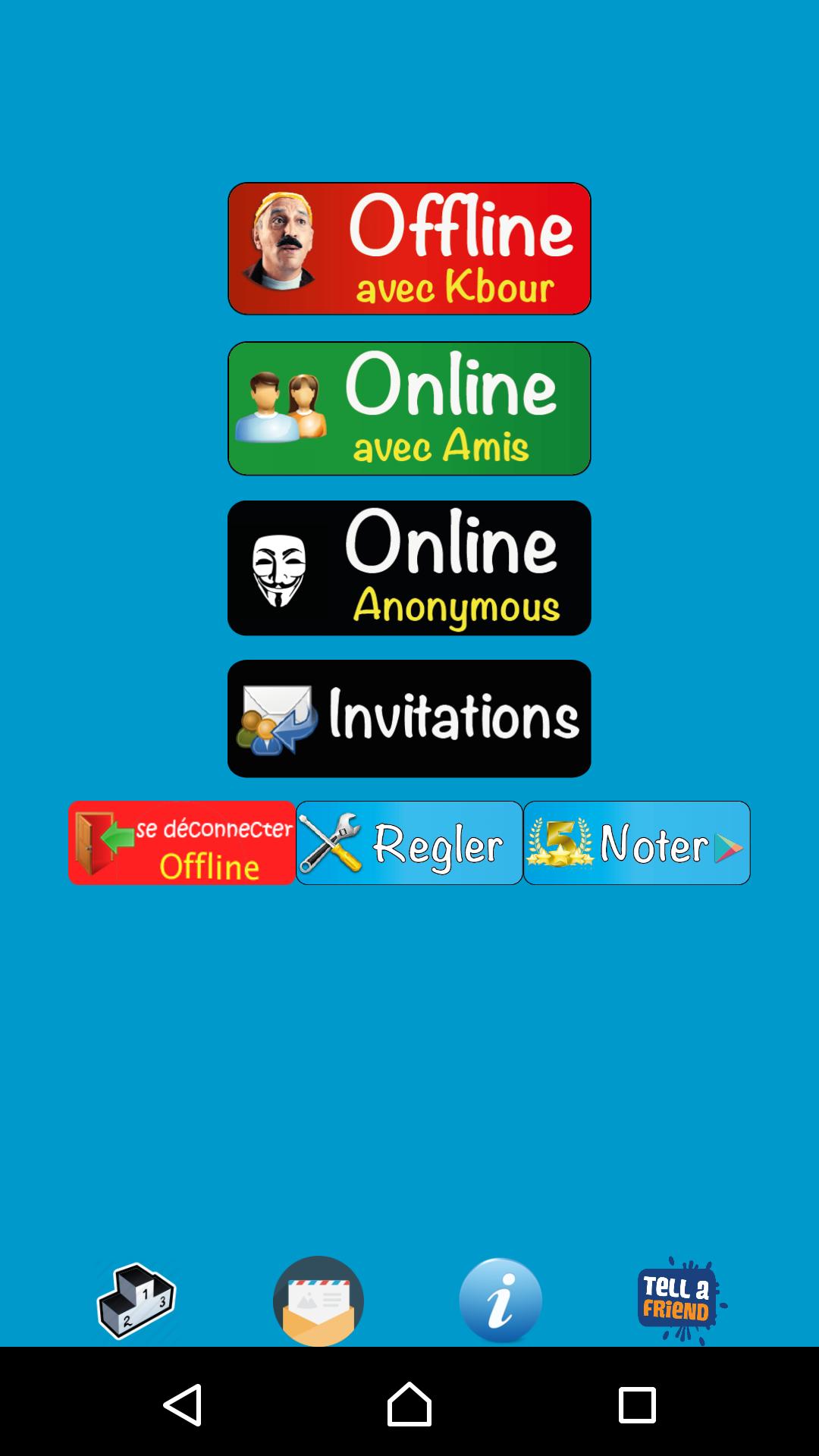Open the leaderboard podium icon
The image size is (819, 1456).
[136, 1300]
